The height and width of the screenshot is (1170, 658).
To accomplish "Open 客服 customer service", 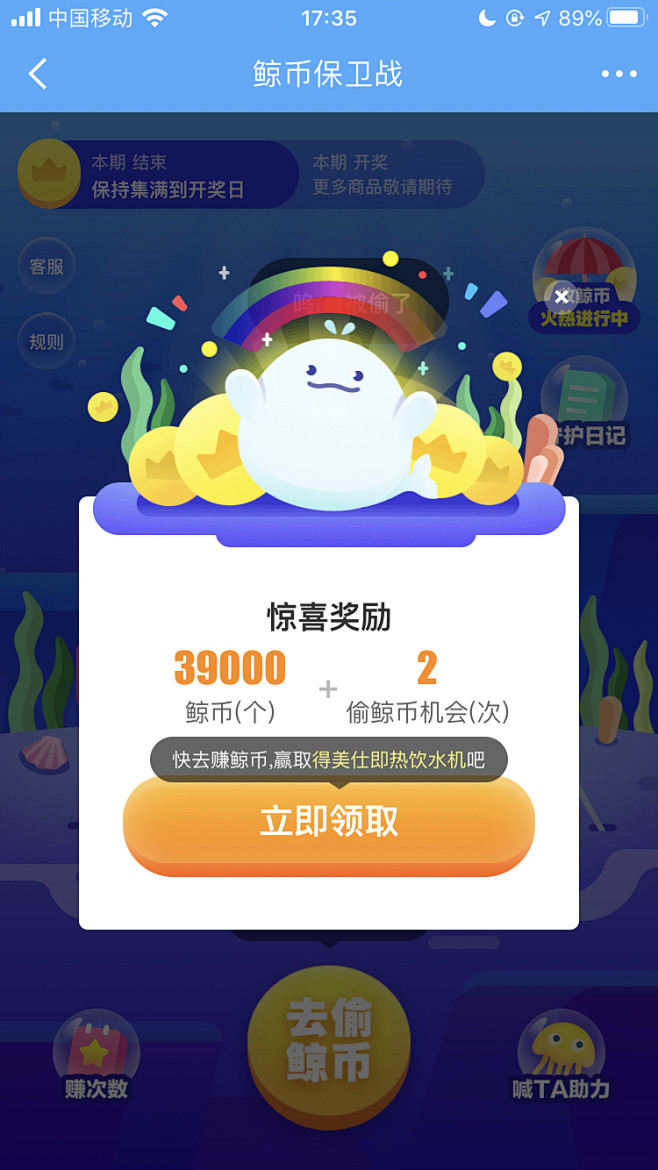I will [46, 266].
